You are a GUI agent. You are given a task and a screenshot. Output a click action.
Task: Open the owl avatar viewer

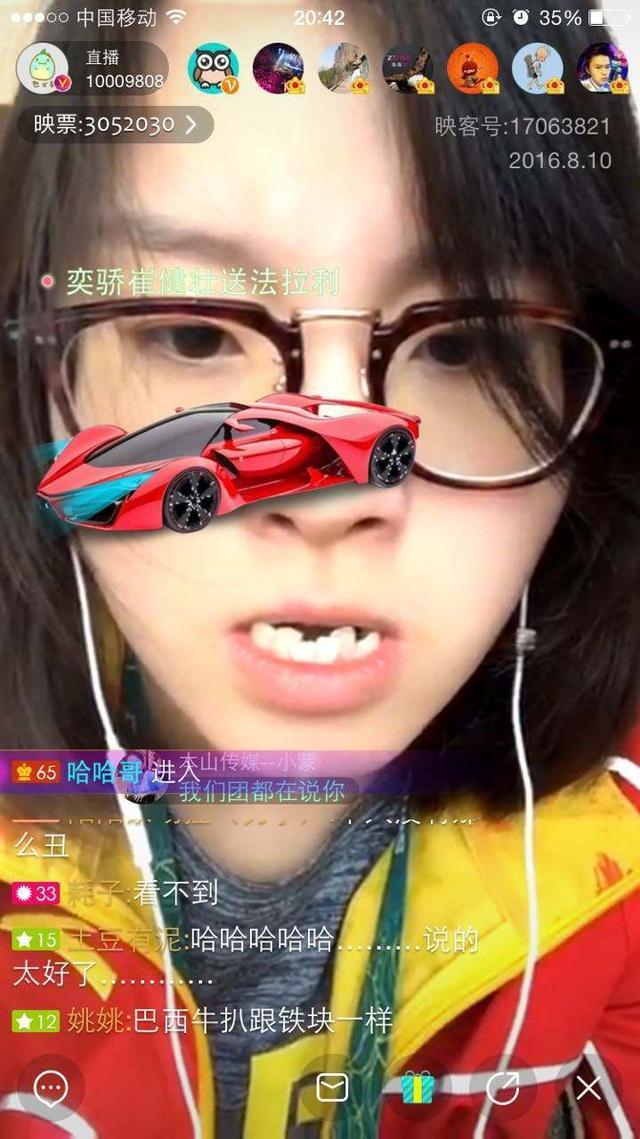point(213,68)
